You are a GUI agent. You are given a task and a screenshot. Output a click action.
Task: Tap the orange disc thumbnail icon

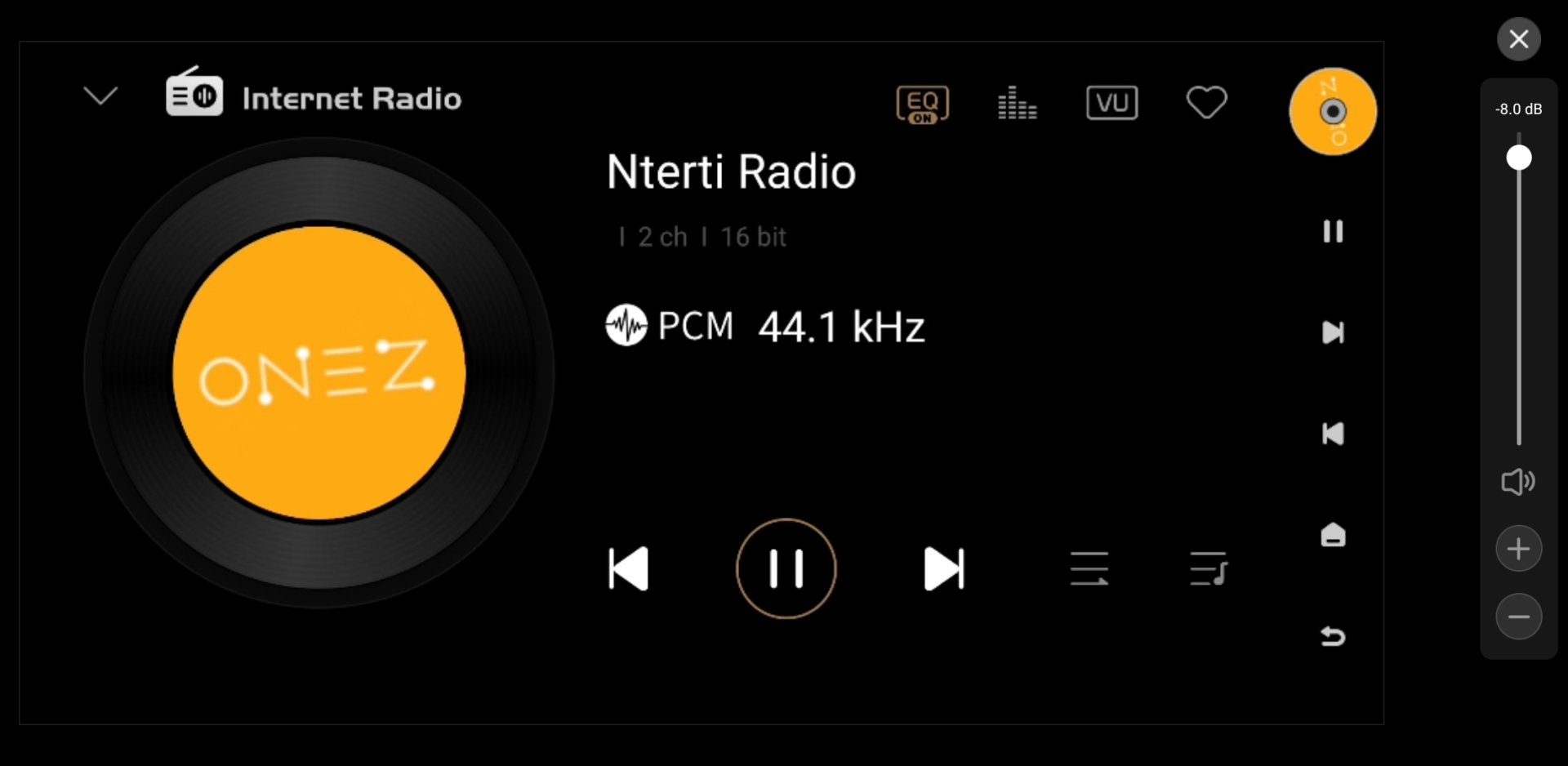(1332, 112)
